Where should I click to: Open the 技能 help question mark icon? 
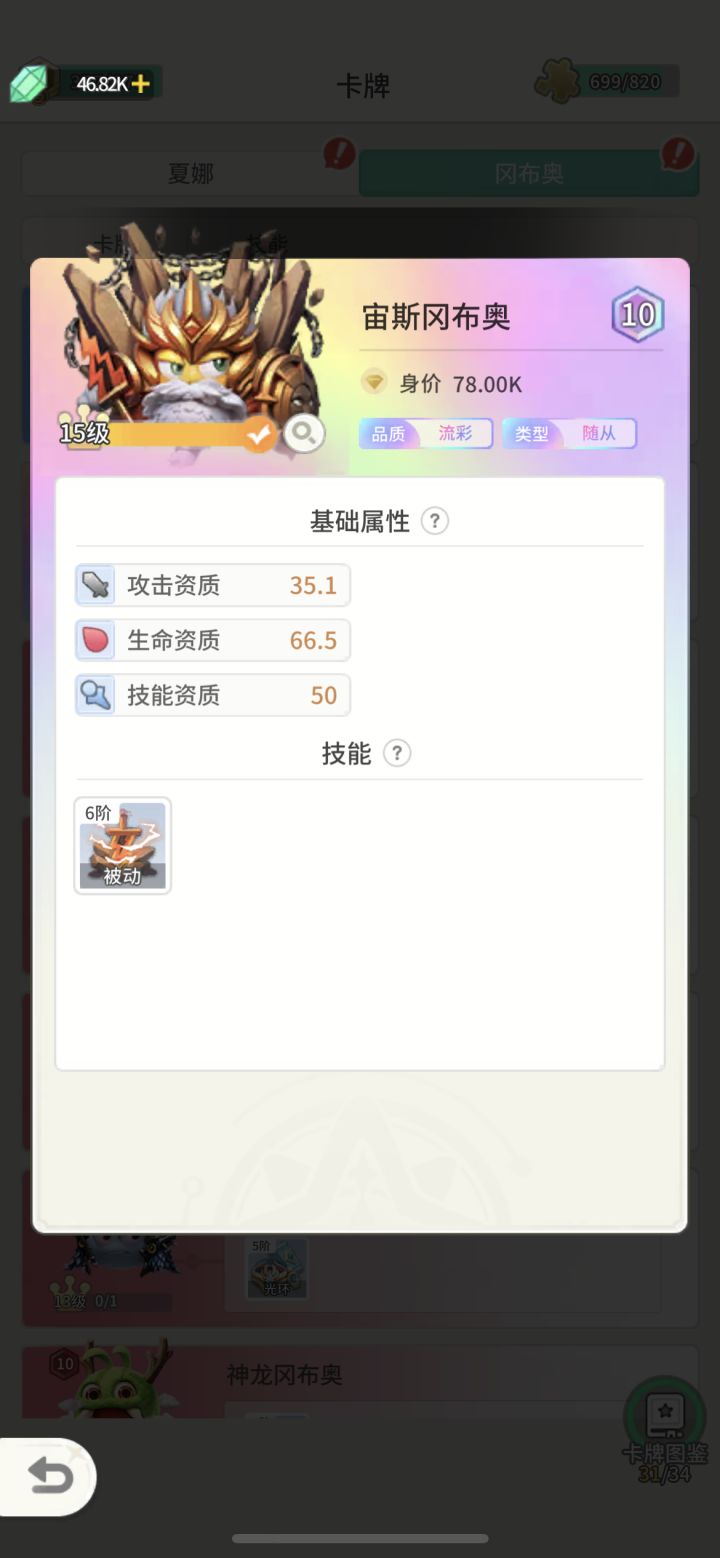(397, 754)
